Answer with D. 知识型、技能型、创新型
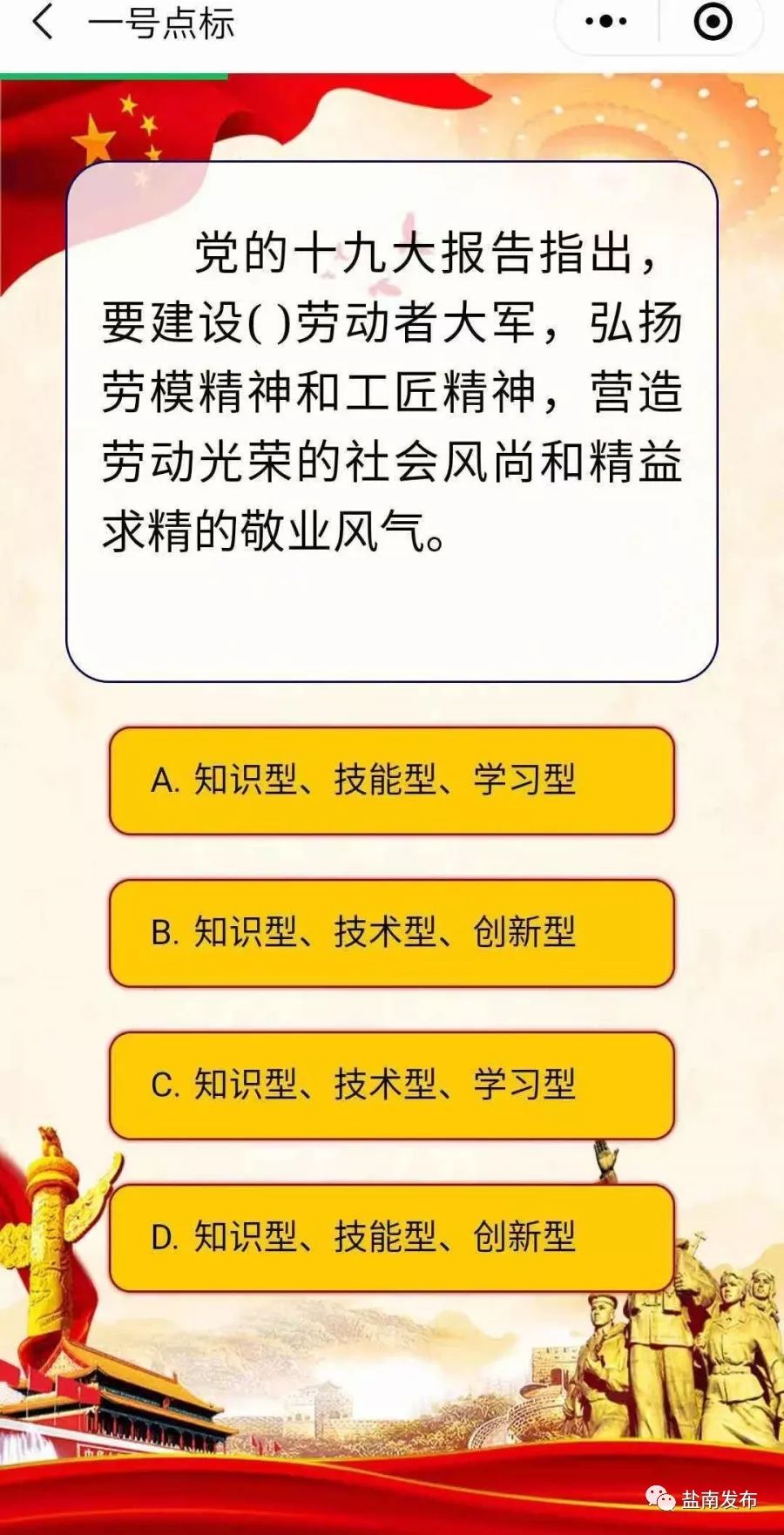 [391, 1237]
